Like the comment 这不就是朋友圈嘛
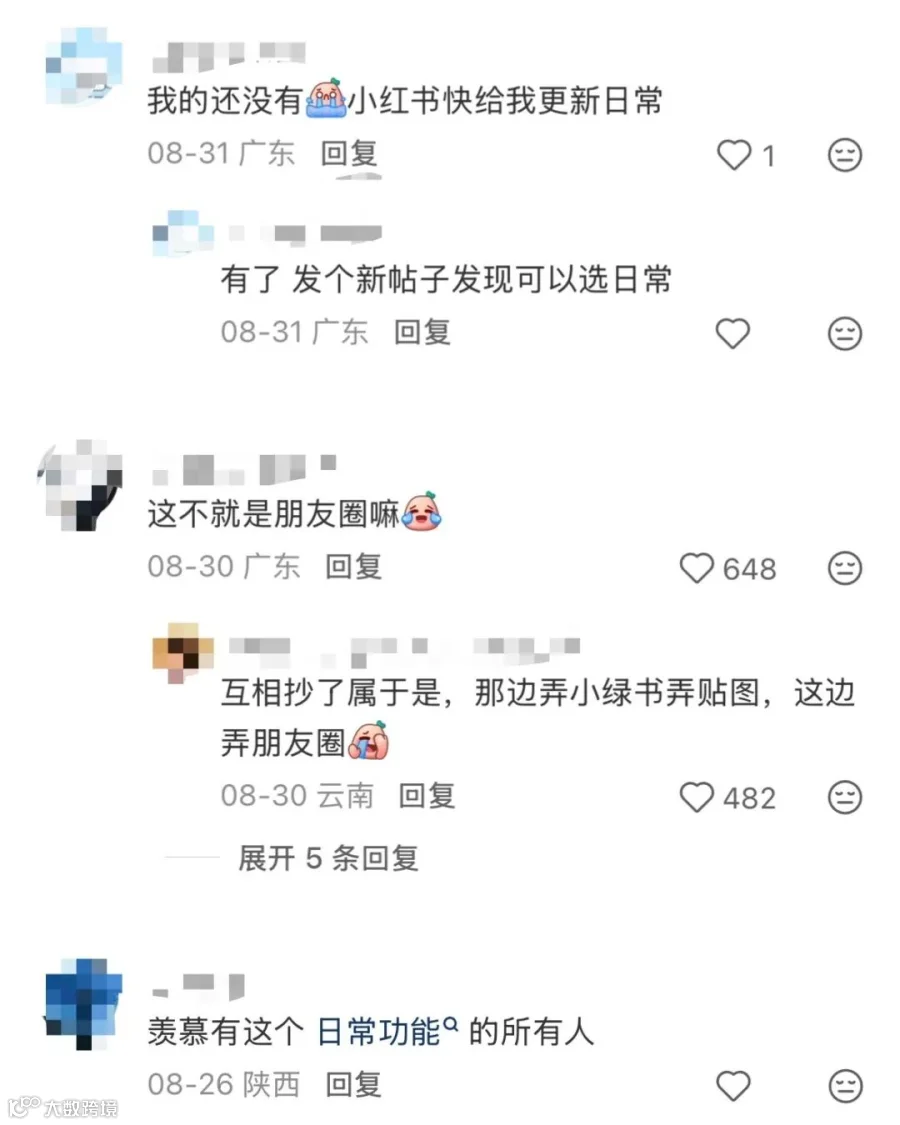 pos(696,568)
